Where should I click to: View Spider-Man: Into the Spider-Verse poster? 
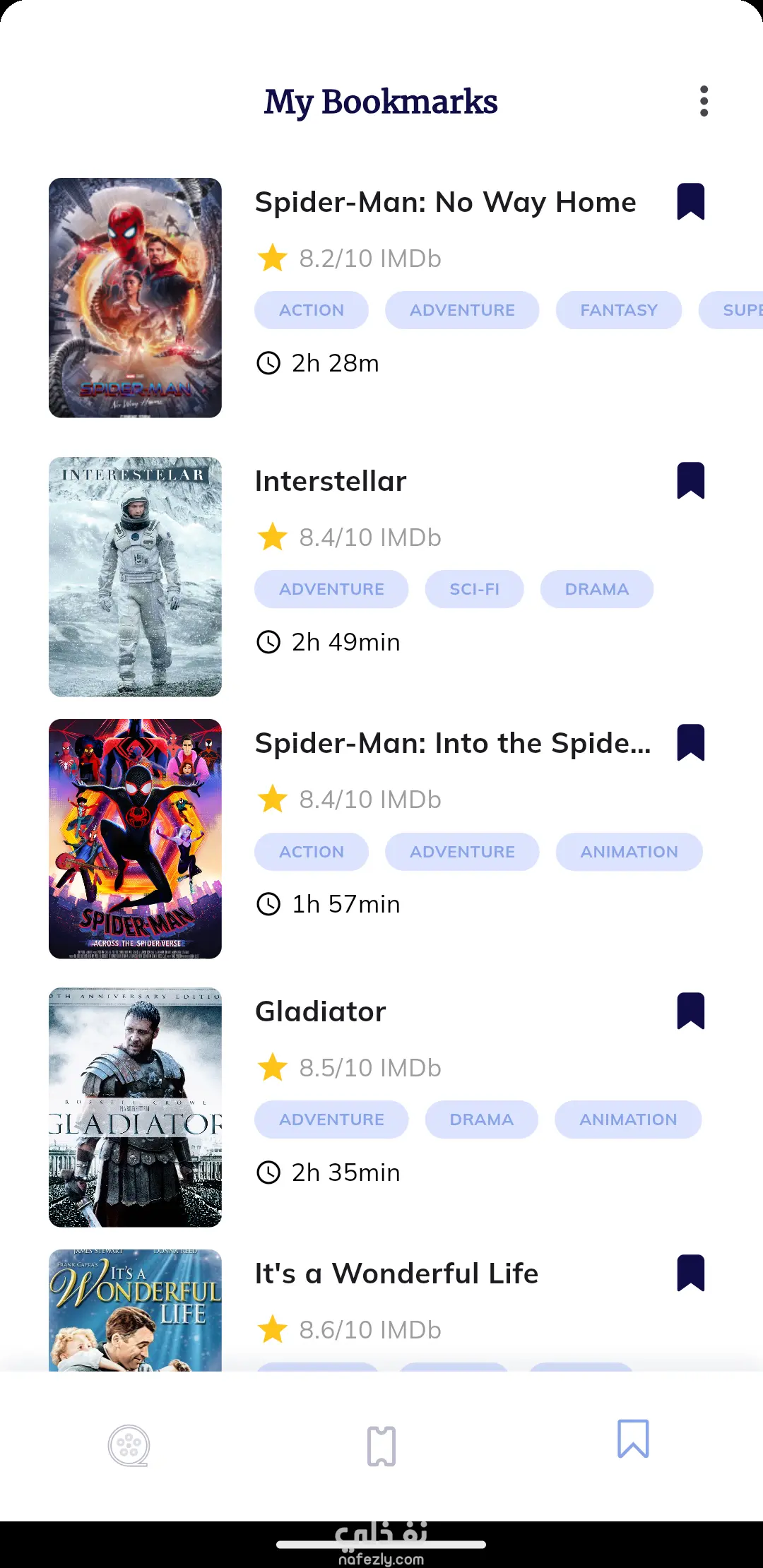[x=135, y=839]
